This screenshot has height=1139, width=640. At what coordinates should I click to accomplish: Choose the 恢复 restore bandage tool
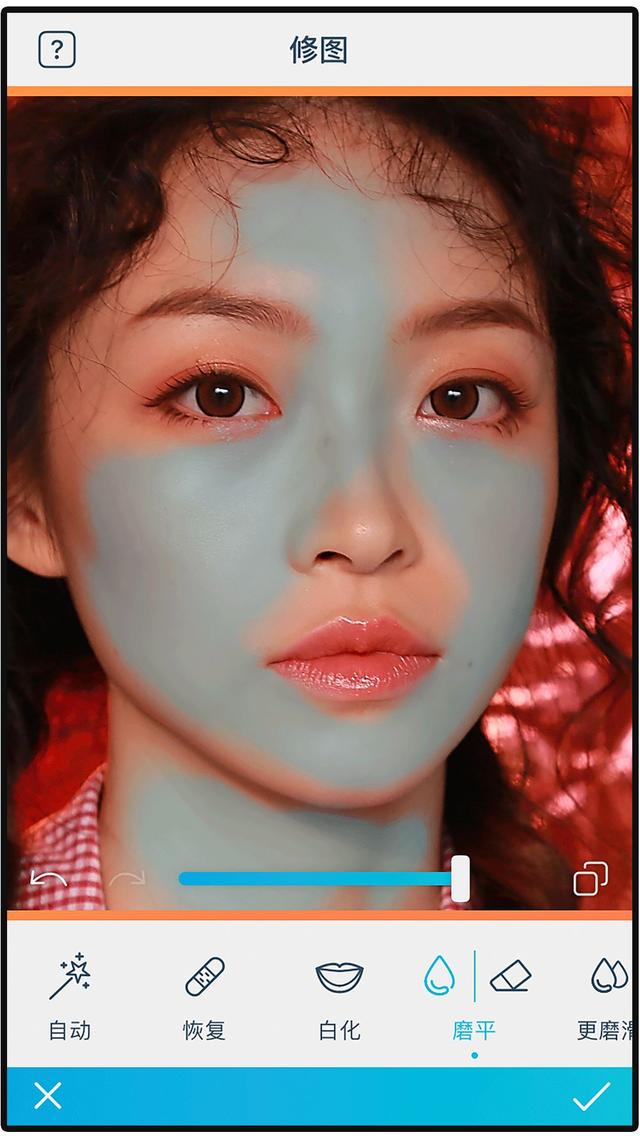click(x=204, y=995)
